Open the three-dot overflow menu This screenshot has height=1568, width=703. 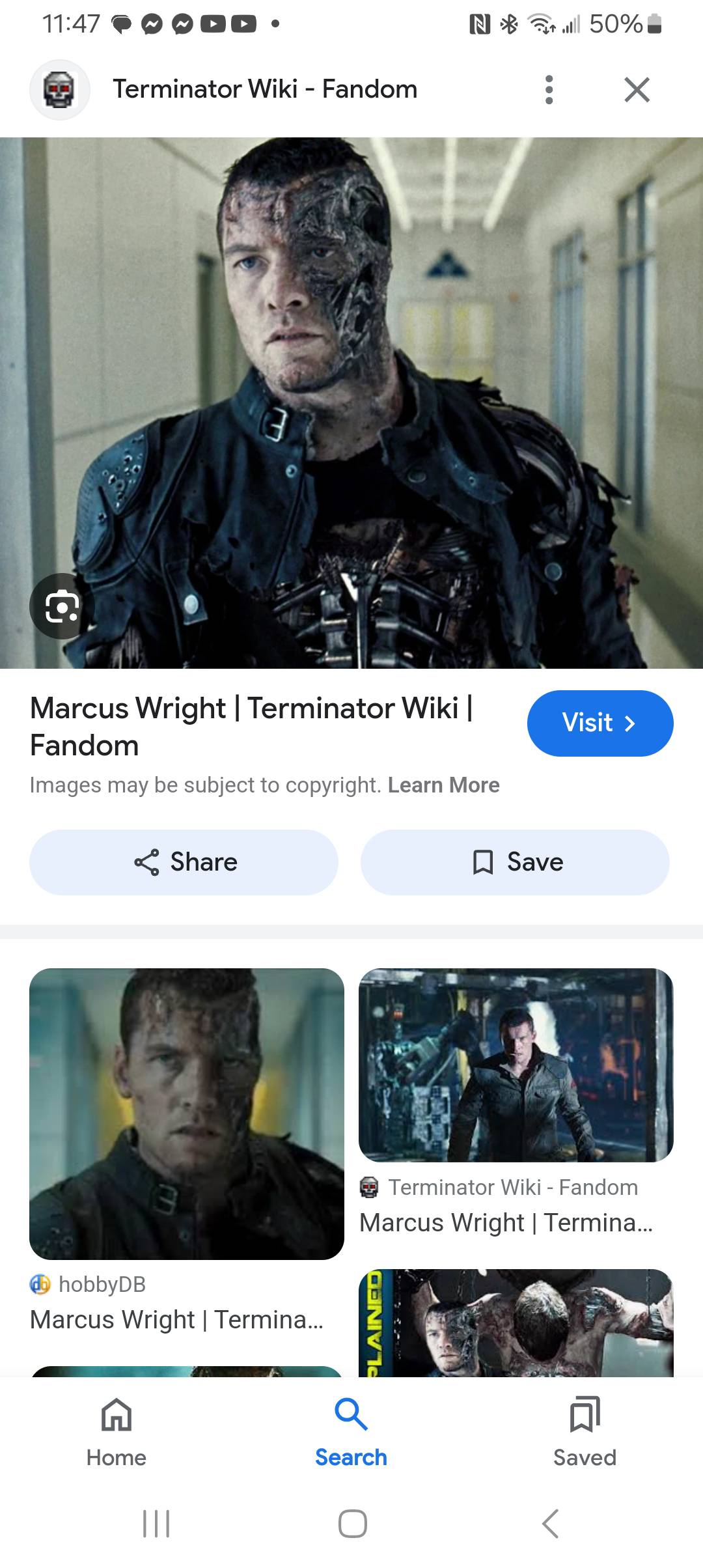click(549, 89)
